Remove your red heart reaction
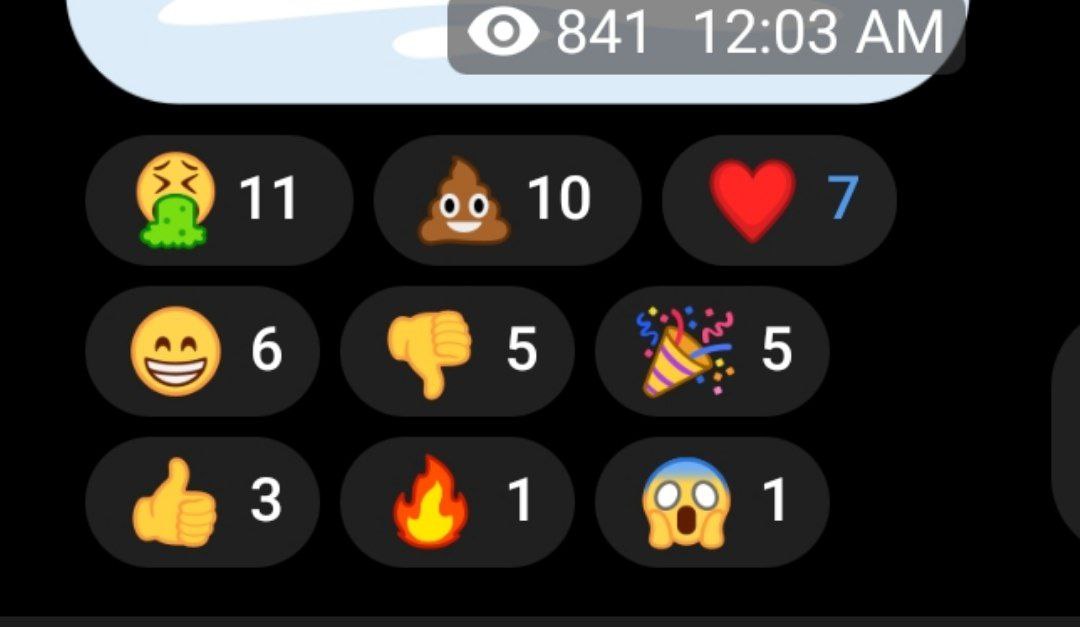This screenshot has width=1080, height=627. click(779, 200)
